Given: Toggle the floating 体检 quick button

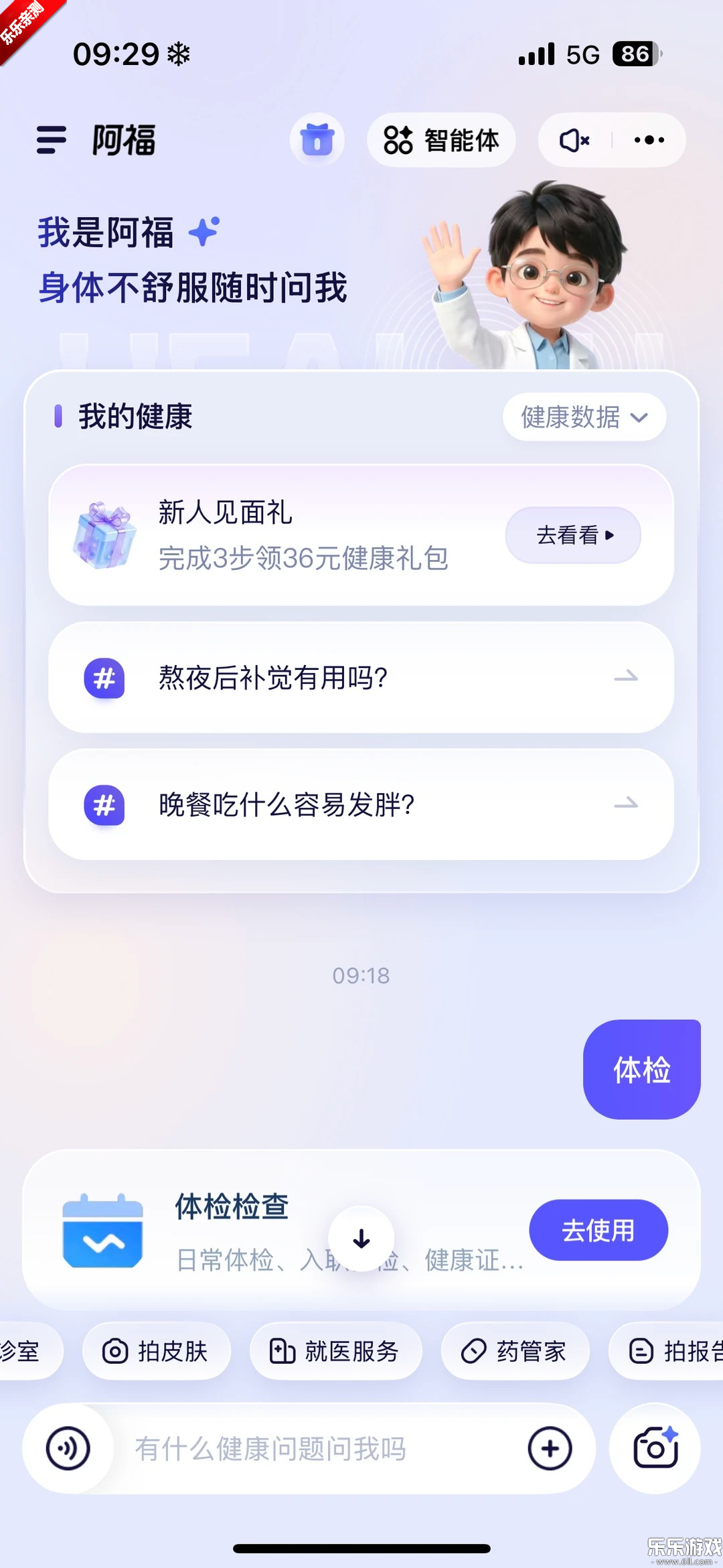Looking at the screenshot, I should (641, 1069).
